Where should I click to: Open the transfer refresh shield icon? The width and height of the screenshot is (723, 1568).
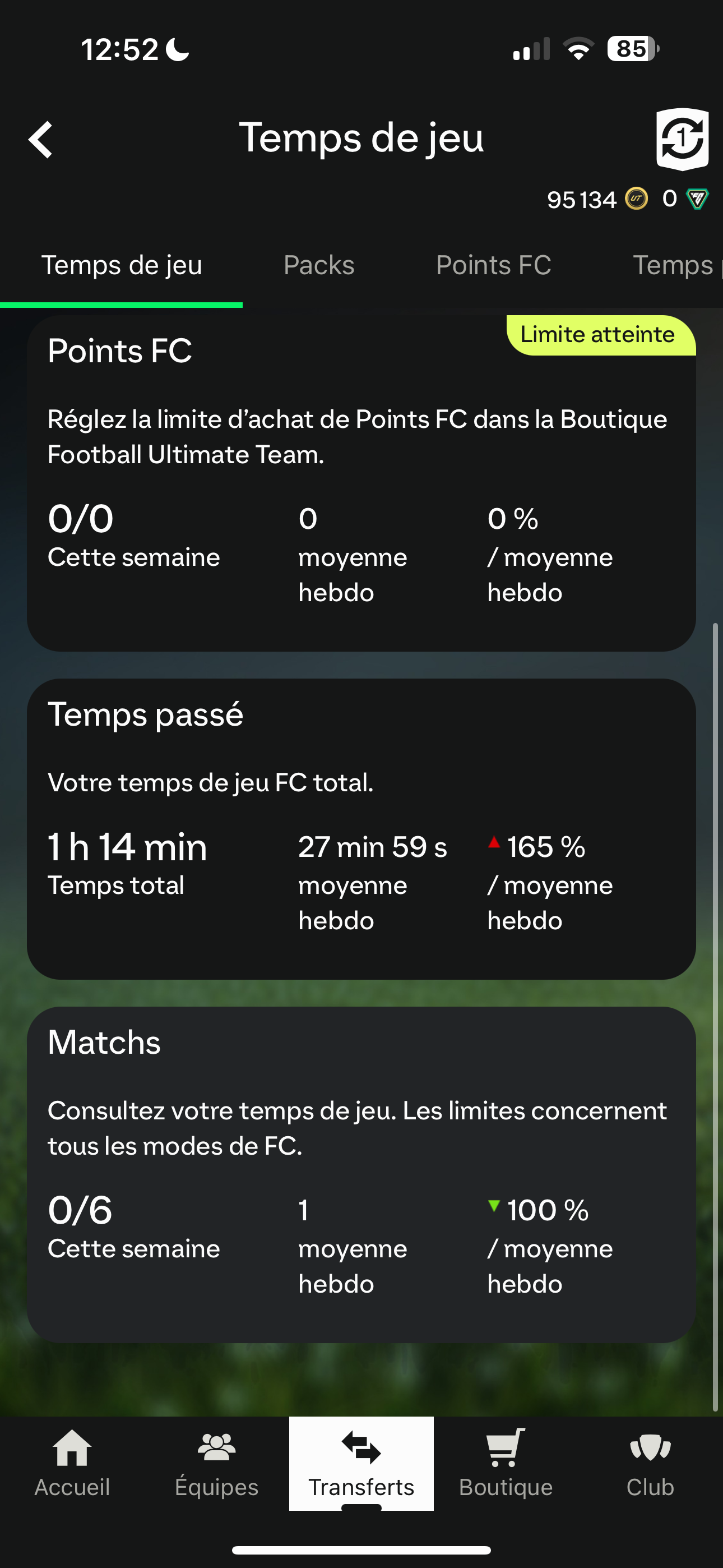tap(682, 140)
